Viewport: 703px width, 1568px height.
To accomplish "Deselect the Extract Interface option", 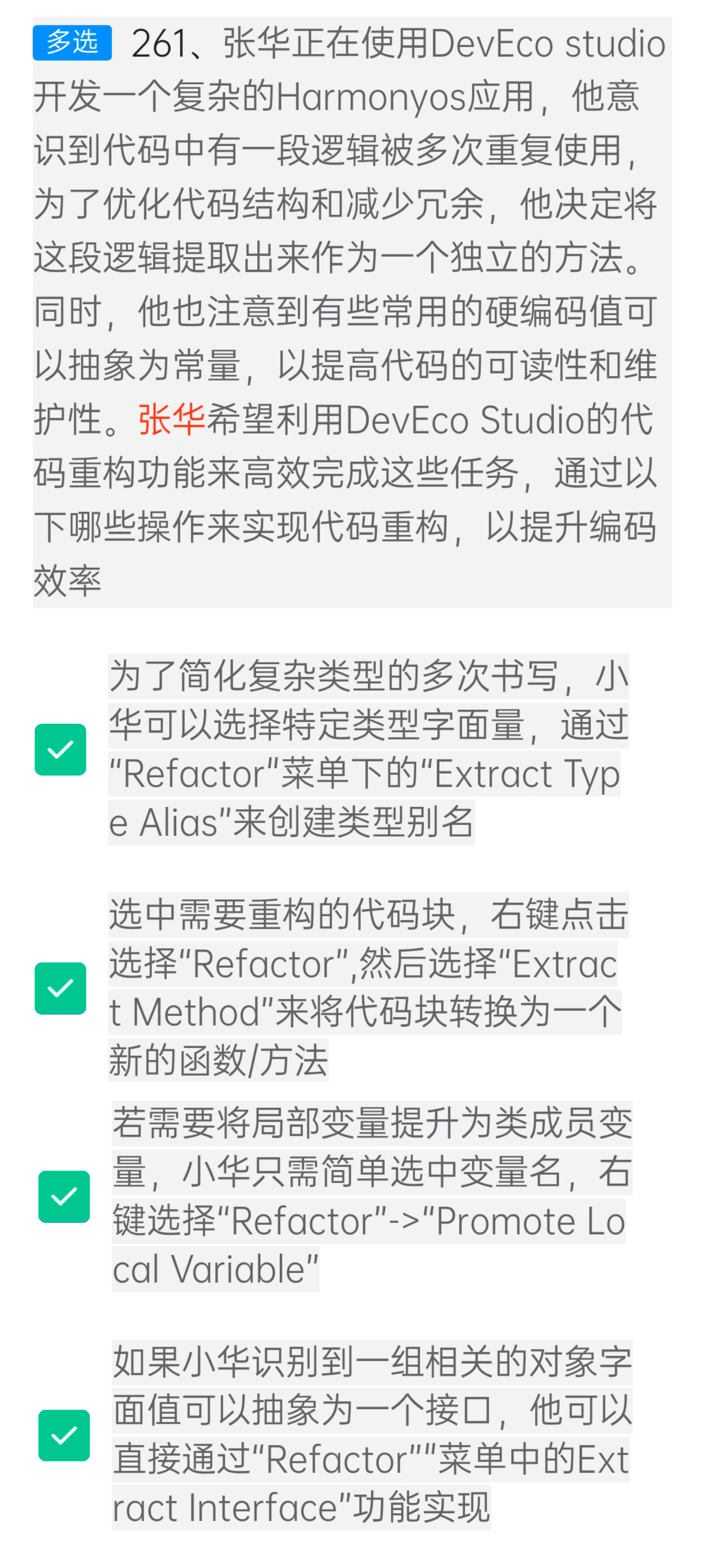I will 64,1435.
